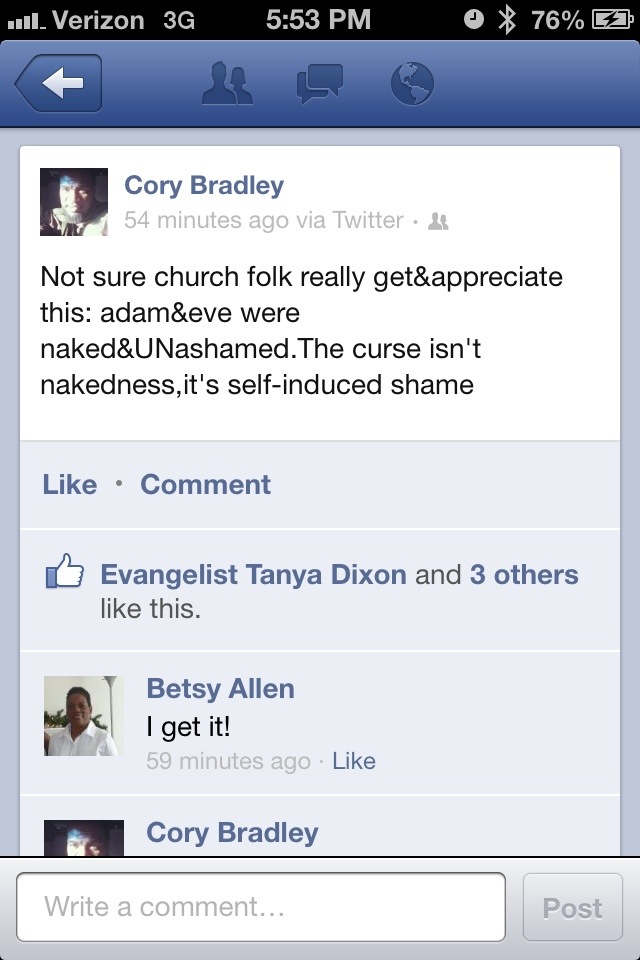
Task: Like Betsy Allen's comment
Action: 353,761
